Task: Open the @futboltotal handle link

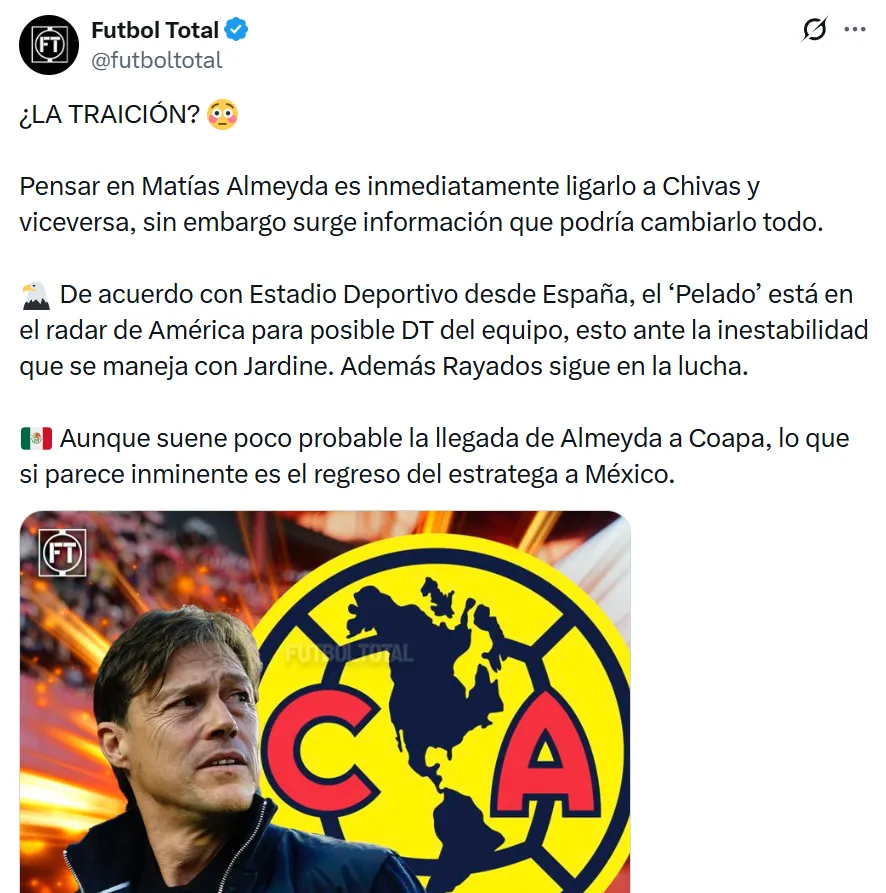Action: coord(156,60)
